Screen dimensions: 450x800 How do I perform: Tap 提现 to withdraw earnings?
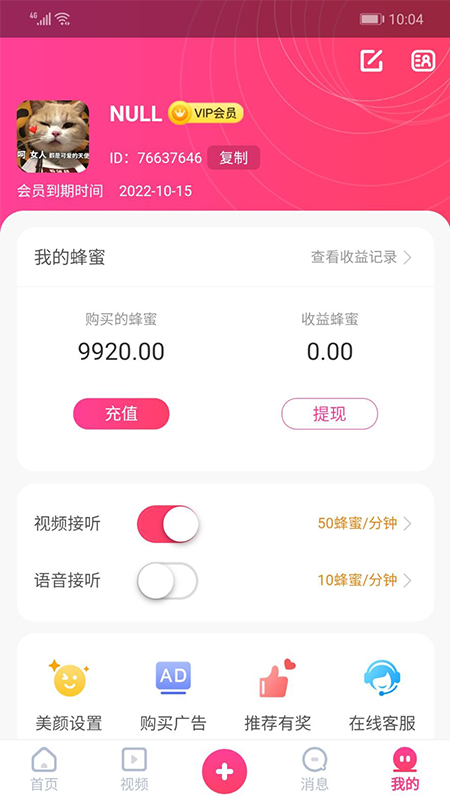[x=330, y=414]
